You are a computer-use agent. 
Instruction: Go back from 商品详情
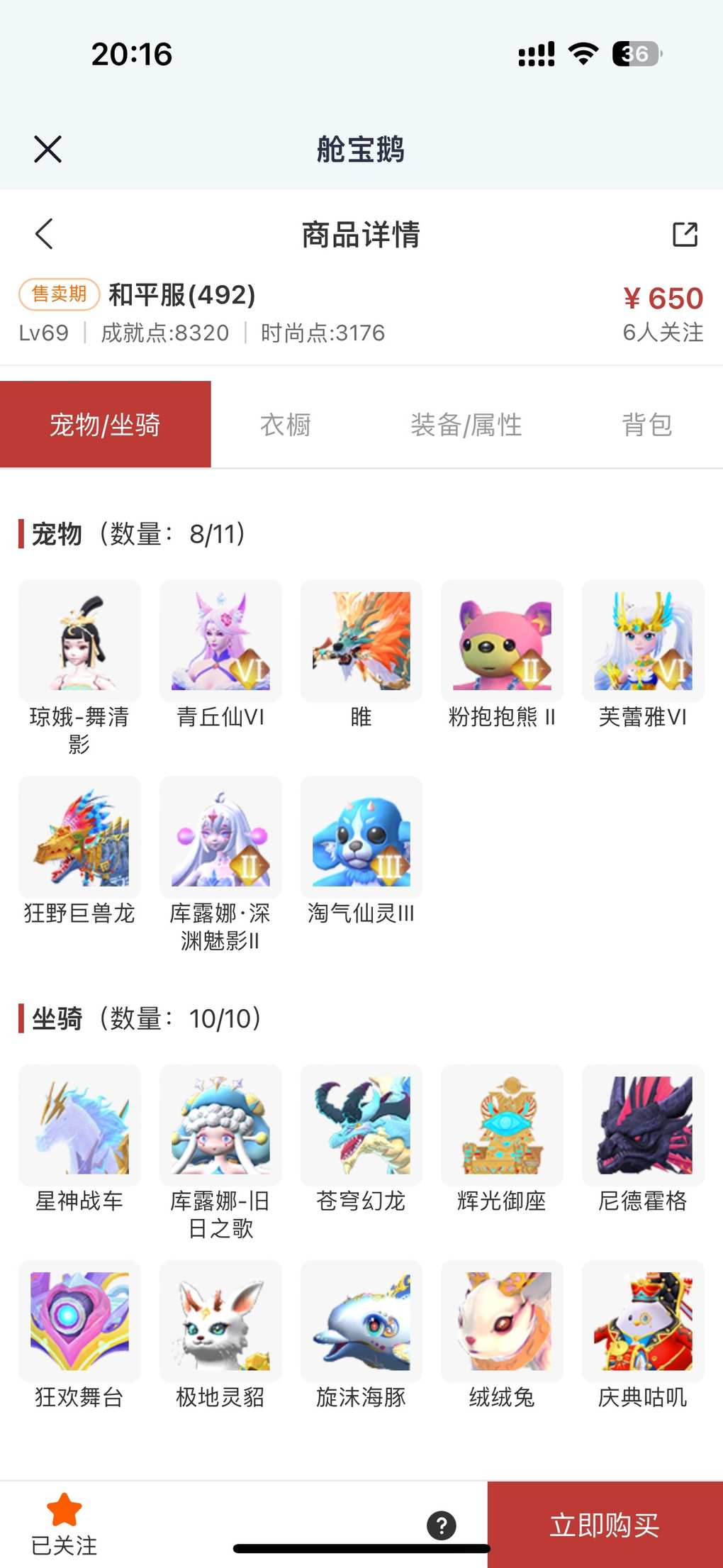click(x=44, y=234)
